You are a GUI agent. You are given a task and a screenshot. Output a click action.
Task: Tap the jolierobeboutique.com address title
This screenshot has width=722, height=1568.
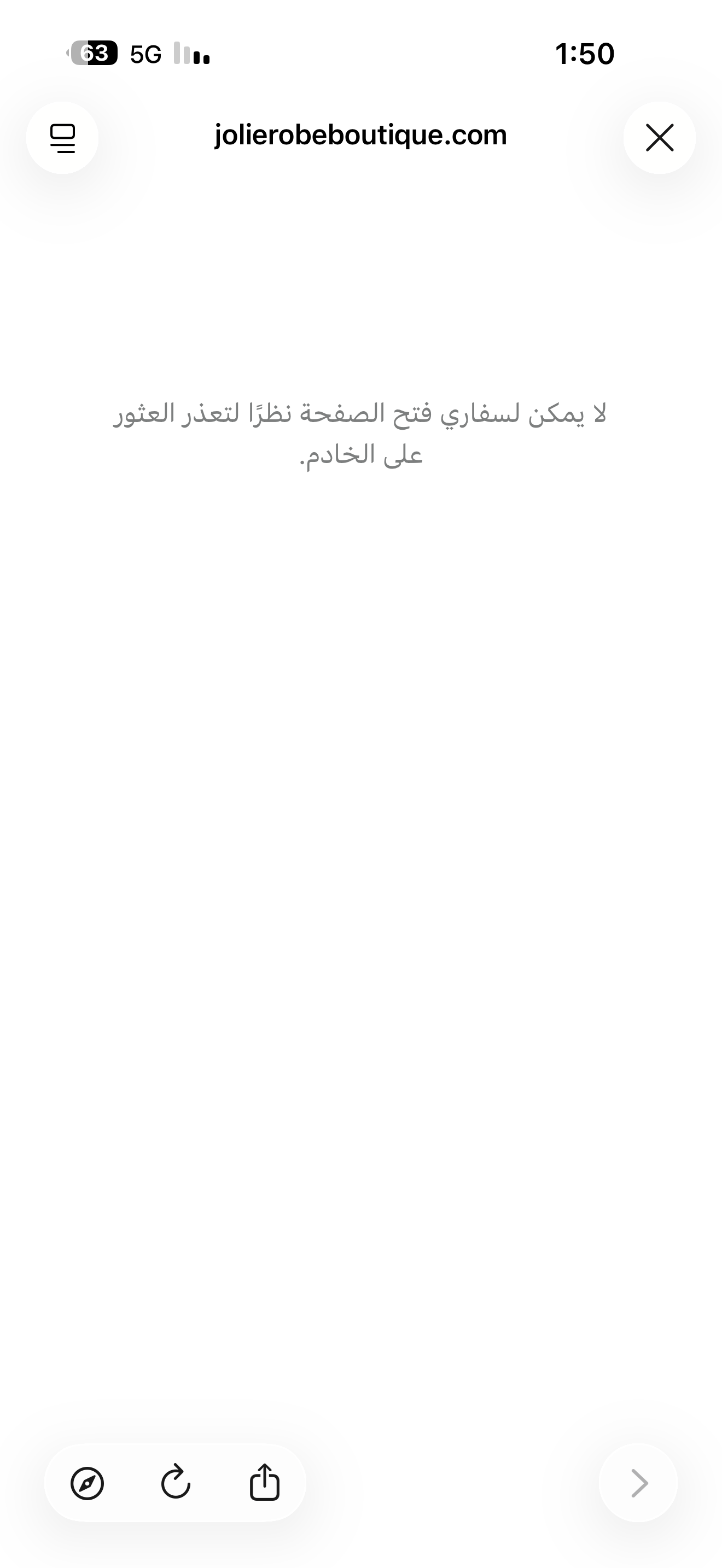(x=360, y=136)
